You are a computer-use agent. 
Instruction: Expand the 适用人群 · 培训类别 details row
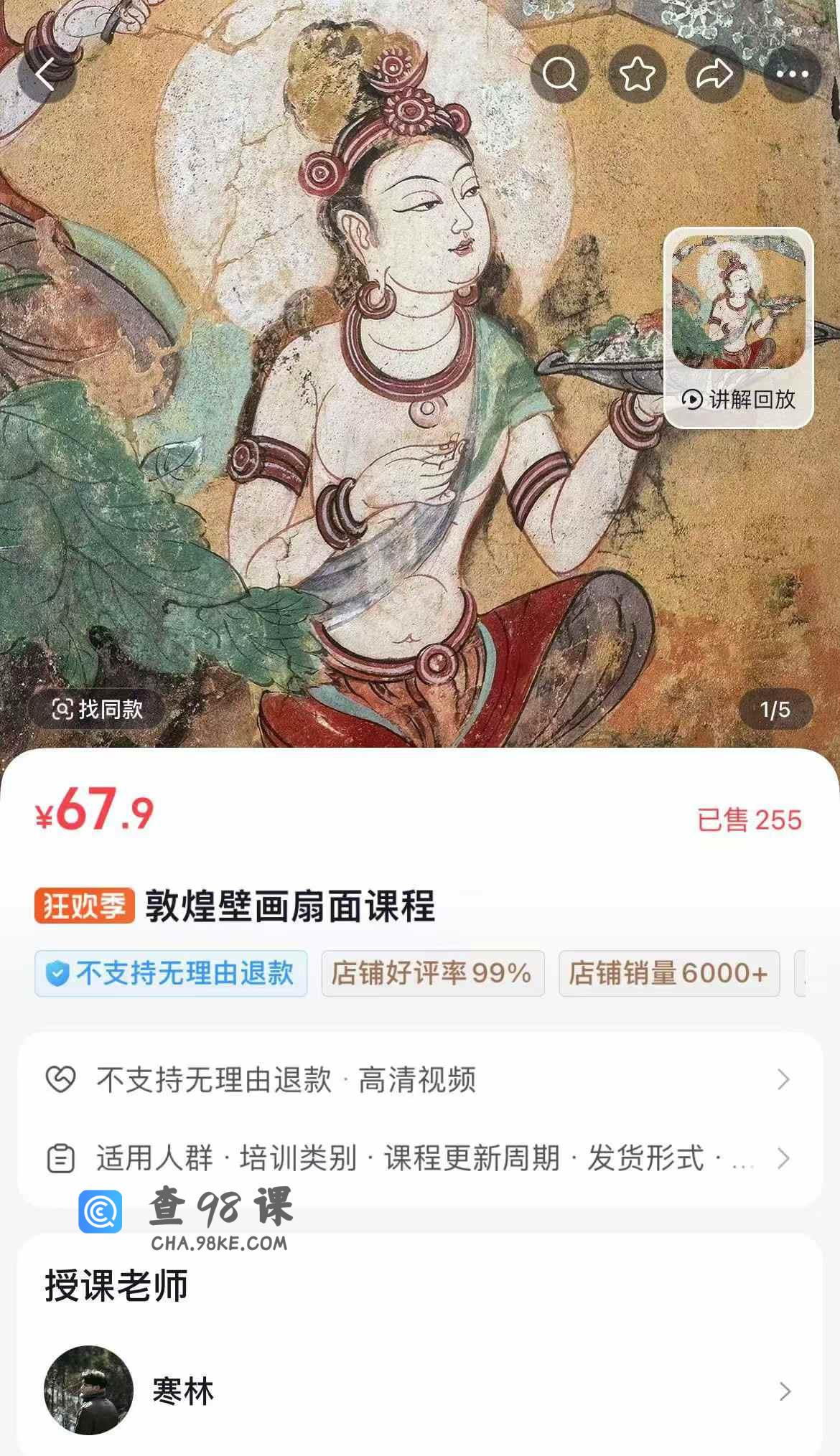pyautogui.click(x=420, y=1158)
